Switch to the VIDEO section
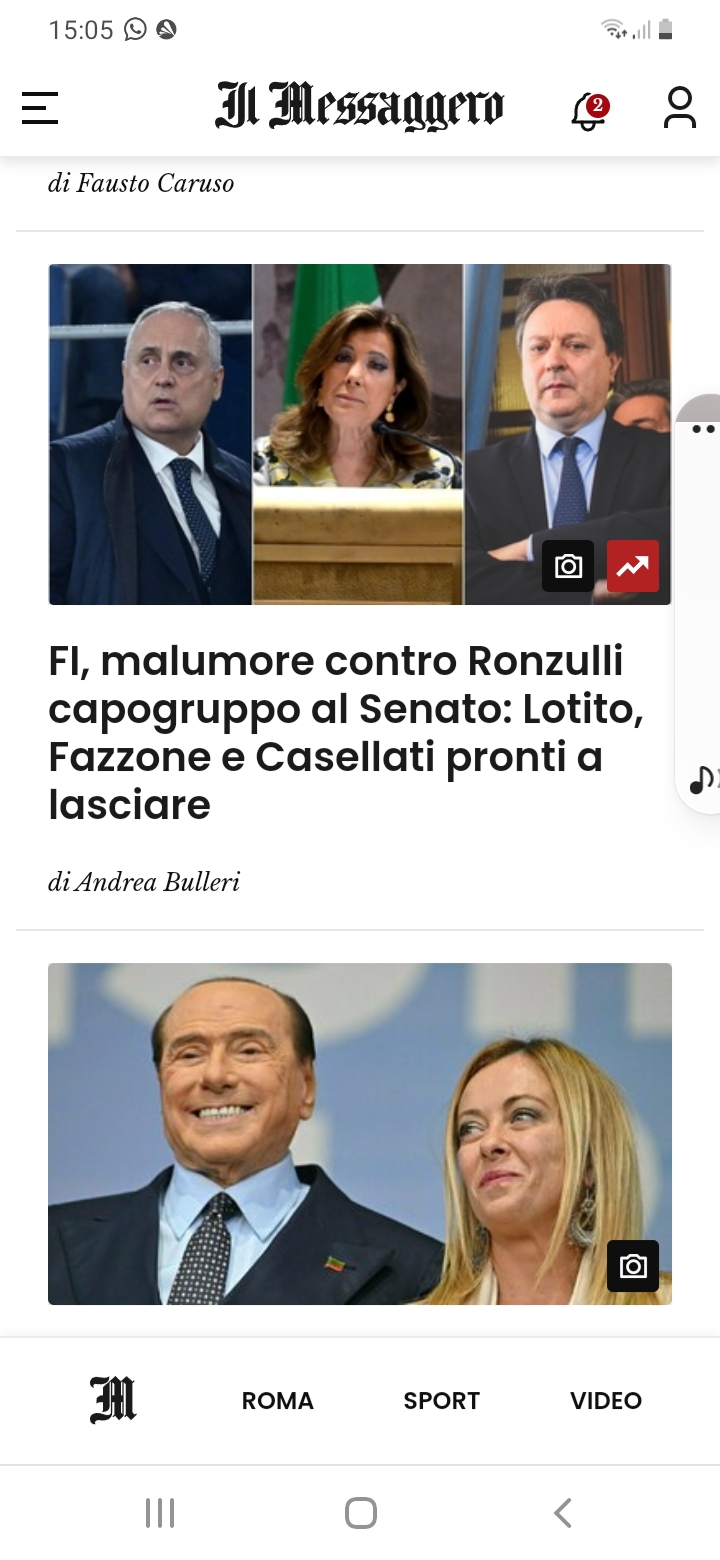 click(x=606, y=1401)
